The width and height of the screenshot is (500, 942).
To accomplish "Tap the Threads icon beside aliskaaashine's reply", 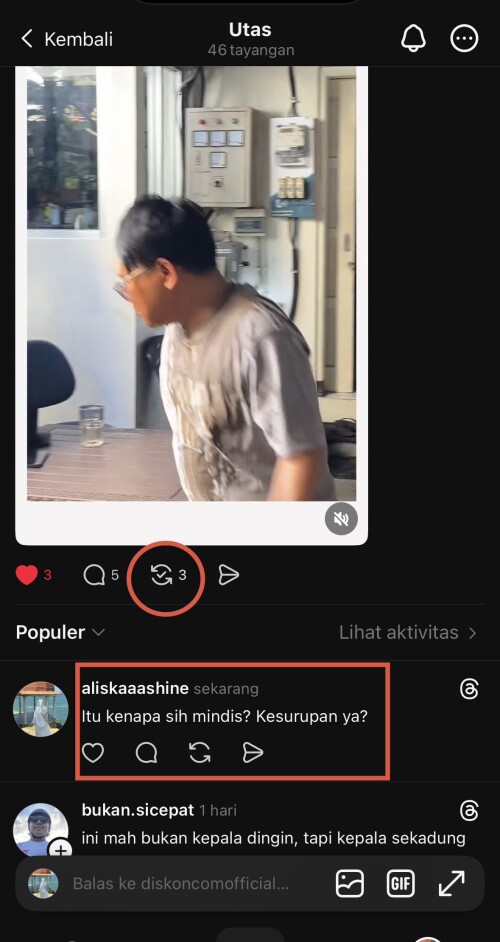I will [469, 689].
